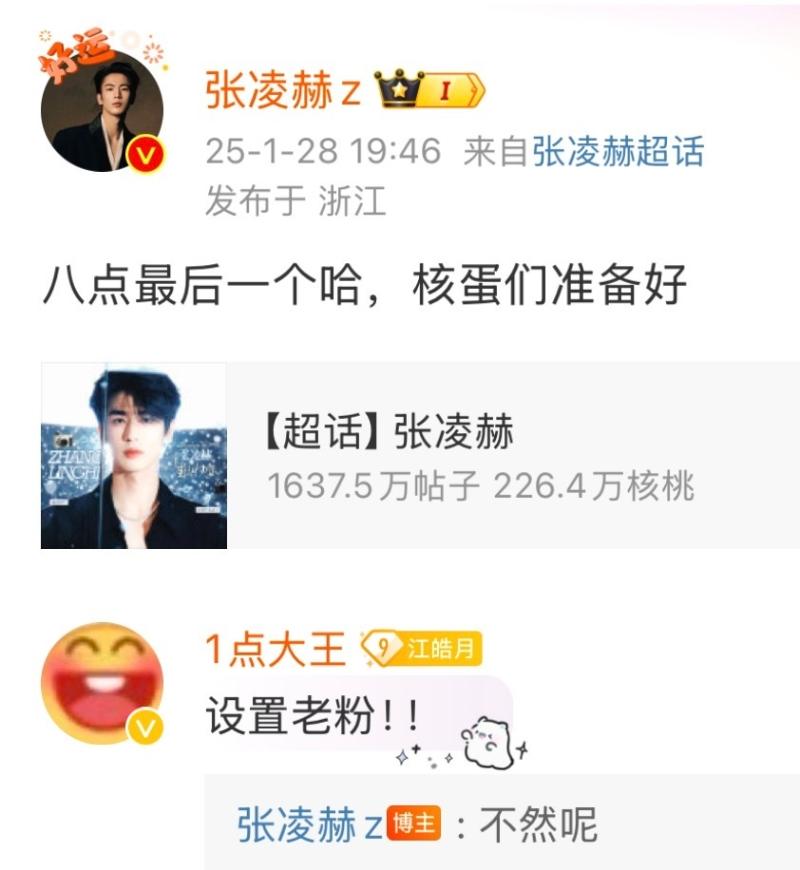This screenshot has width=800, height=870.
Task: Open the 【超话】张凌赫 super topic card
Action: tap(420, 455)
